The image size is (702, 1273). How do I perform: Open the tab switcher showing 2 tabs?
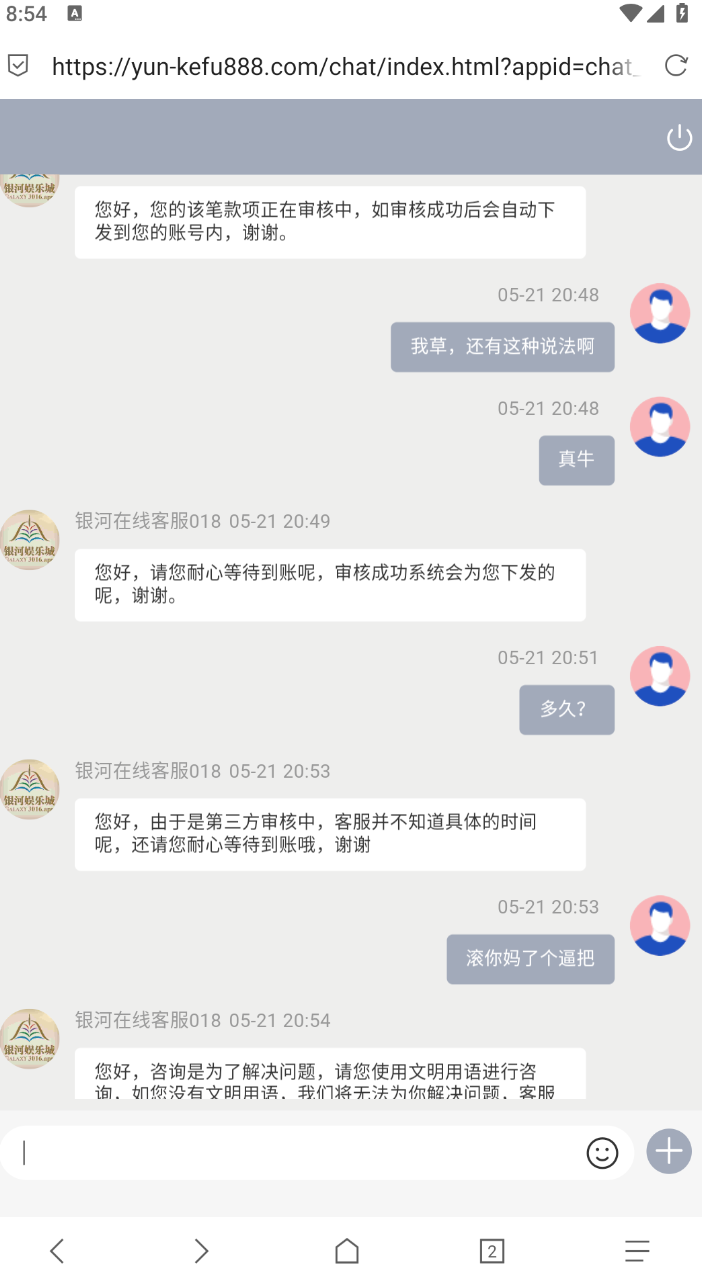491,1250
